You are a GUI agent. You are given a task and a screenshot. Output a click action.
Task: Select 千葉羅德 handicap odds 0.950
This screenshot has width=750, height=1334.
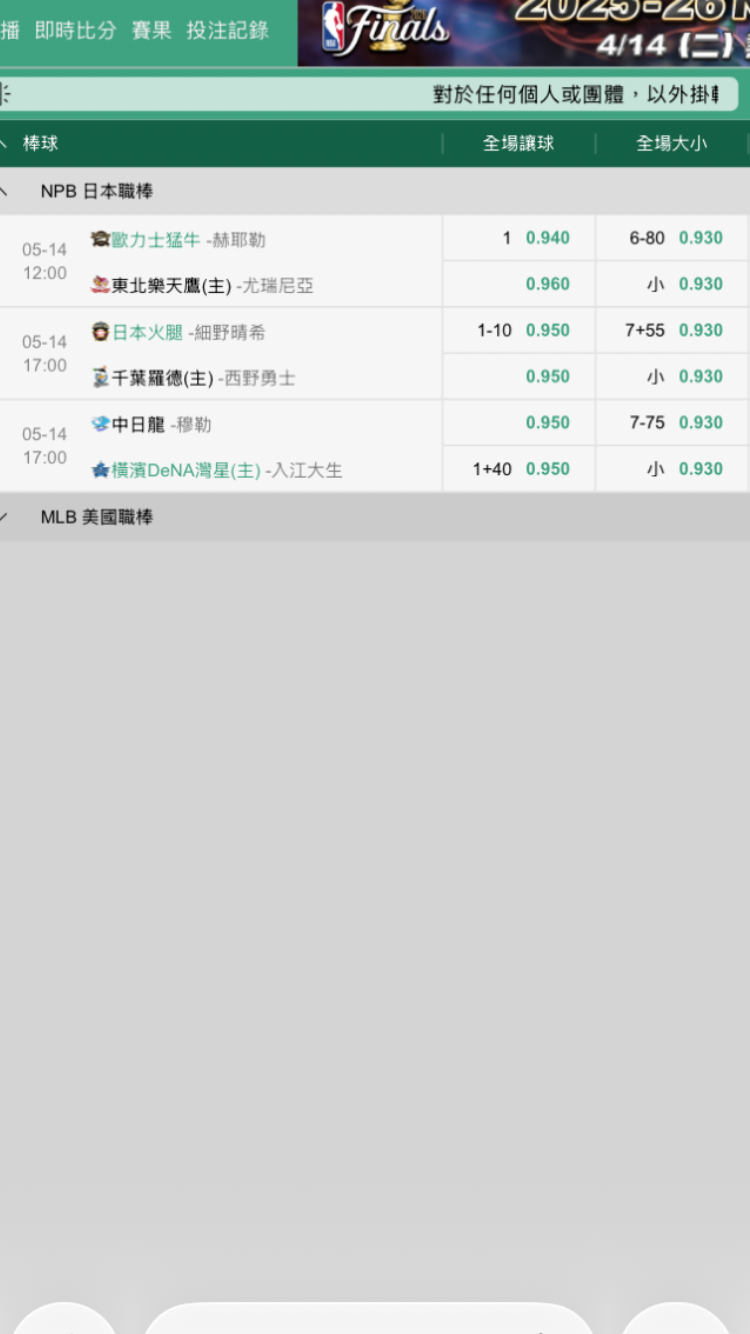(x=519, y=376)
